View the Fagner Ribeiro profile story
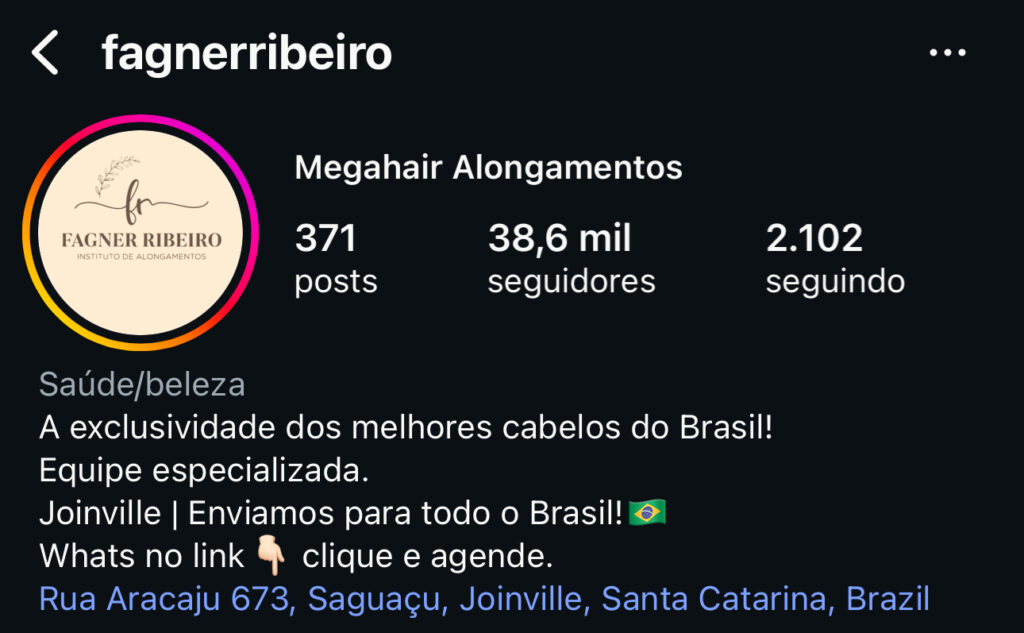 [140, 233]
